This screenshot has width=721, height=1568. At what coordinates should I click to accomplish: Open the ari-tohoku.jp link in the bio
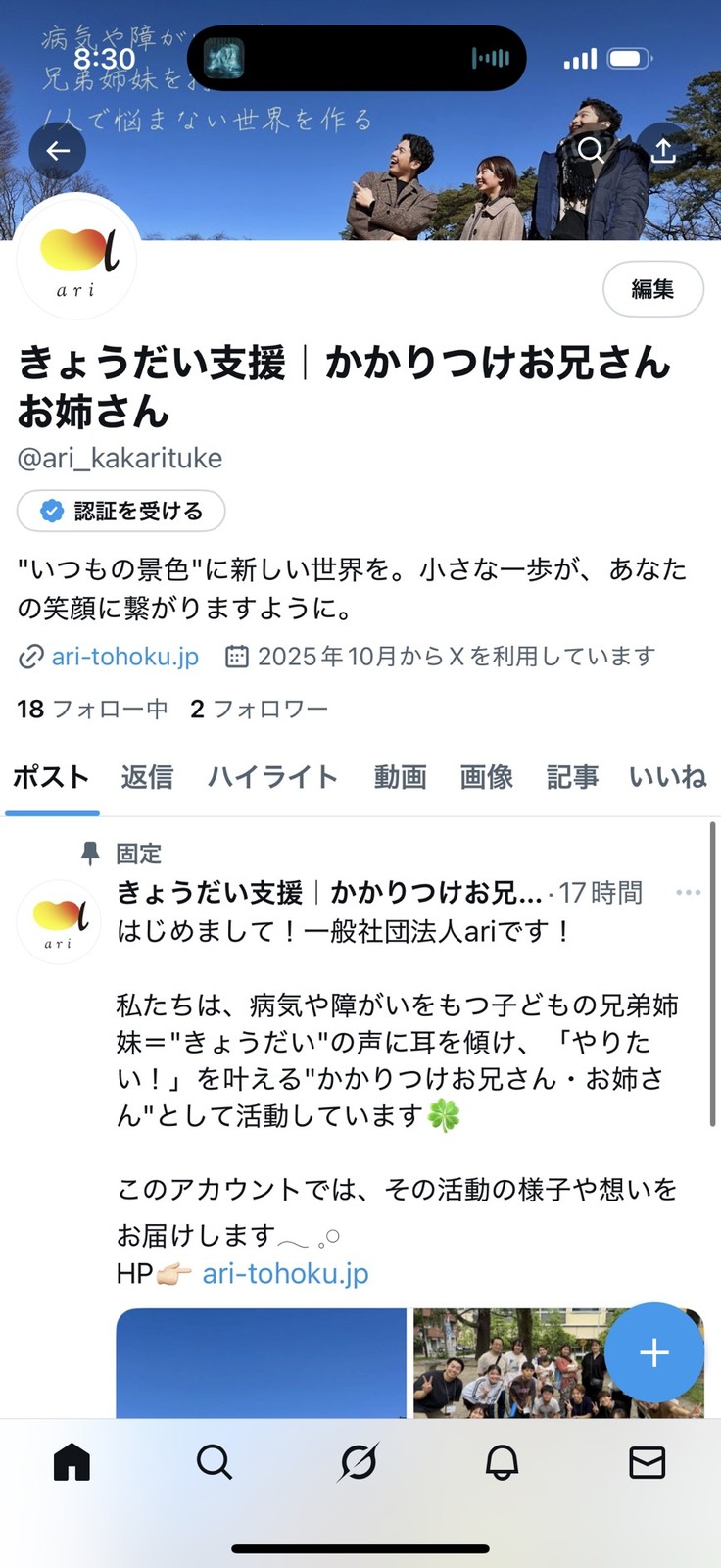pos(124,657)
